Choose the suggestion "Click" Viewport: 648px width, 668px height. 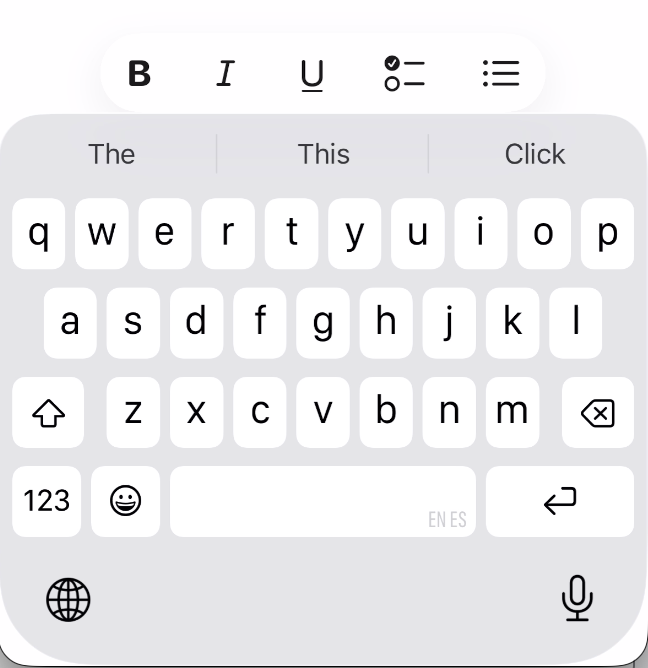(535, 154)
